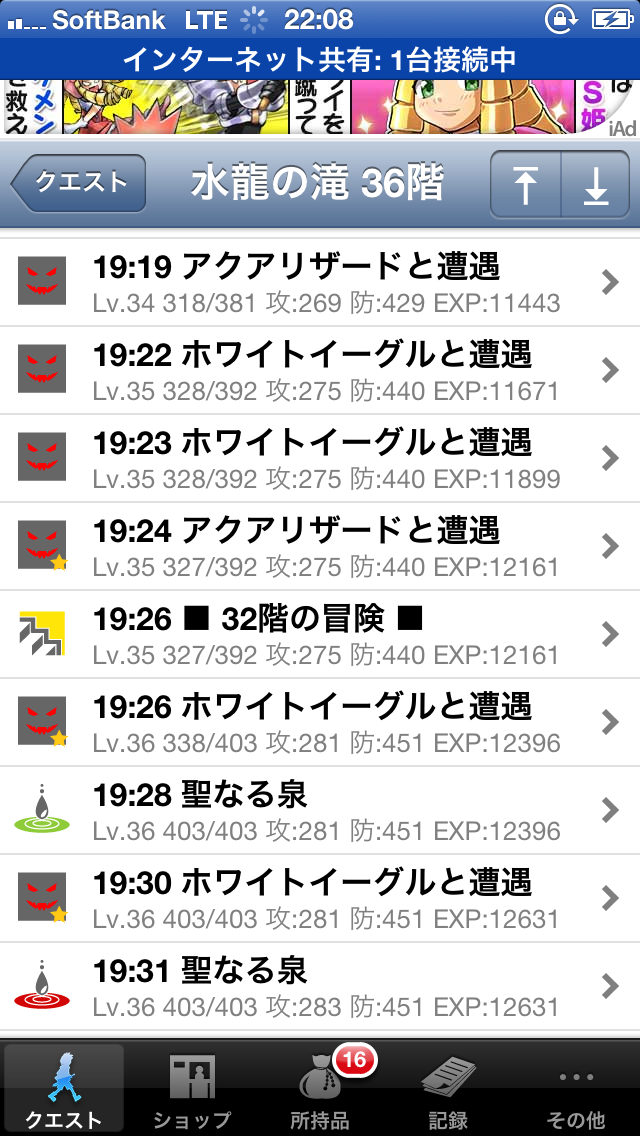Tap the インターネット共有 status bar
The width and height of the screenshot is (640, 1136).
tap(320, 59)
